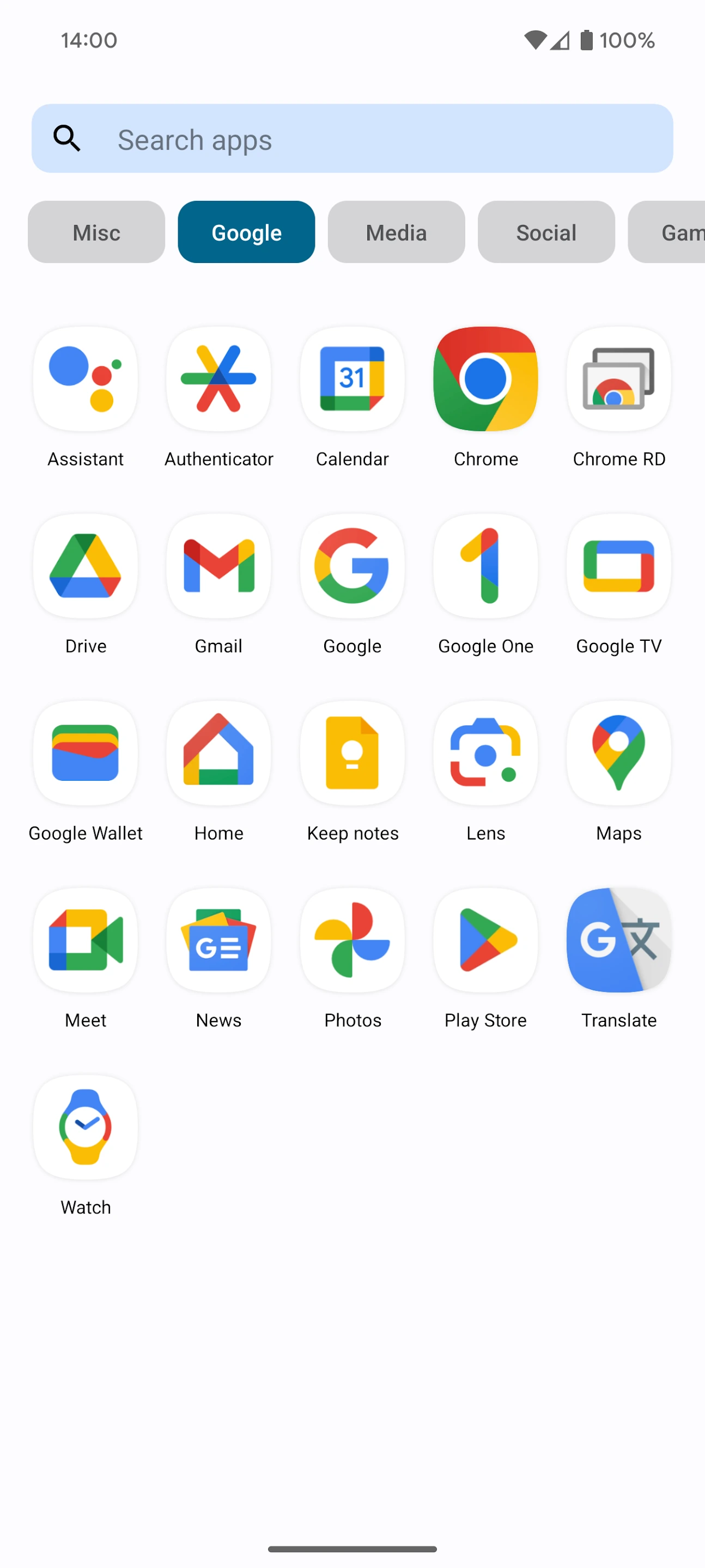705x1568 pixels.
Task: Tap the Search apps field
Action: pos(352,139)
